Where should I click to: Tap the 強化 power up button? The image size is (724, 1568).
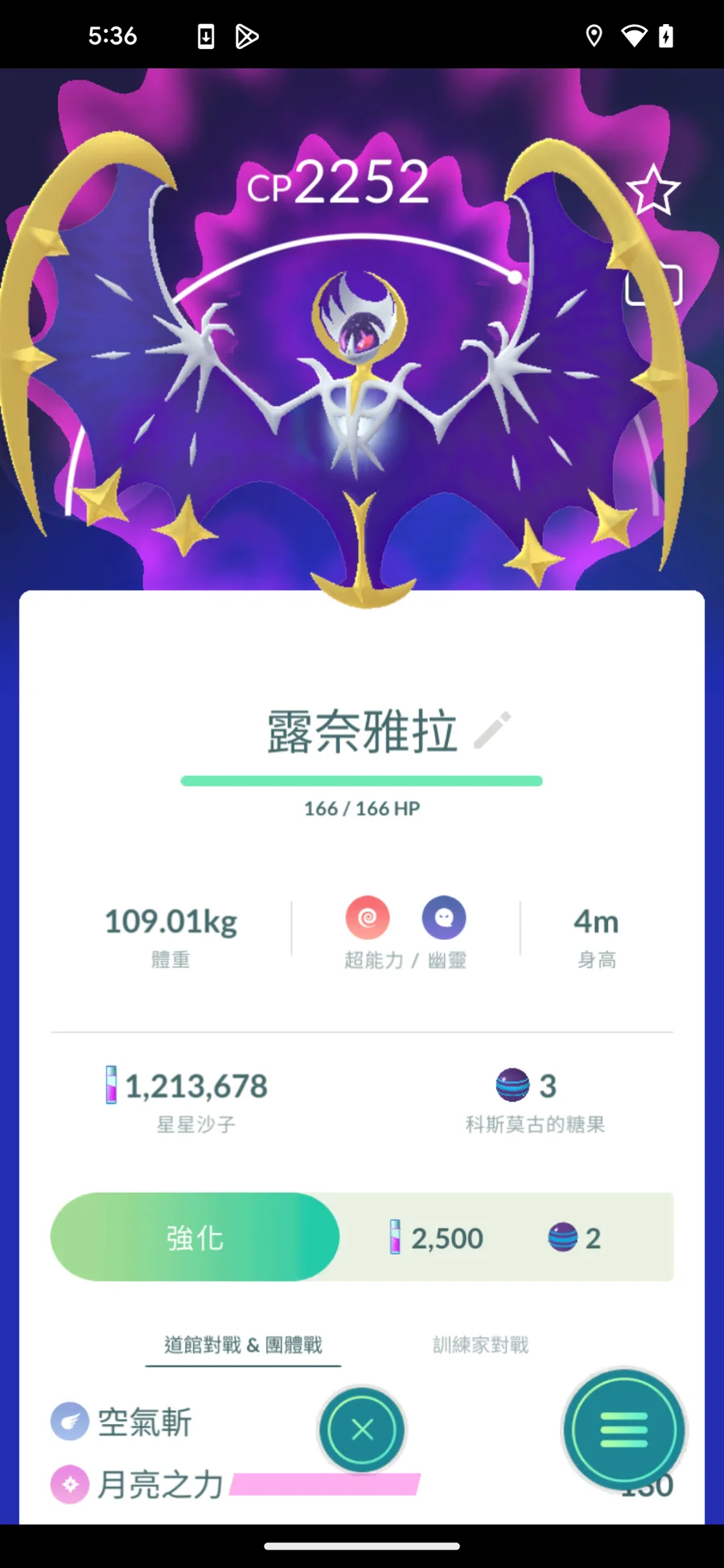coord(195,1238)
